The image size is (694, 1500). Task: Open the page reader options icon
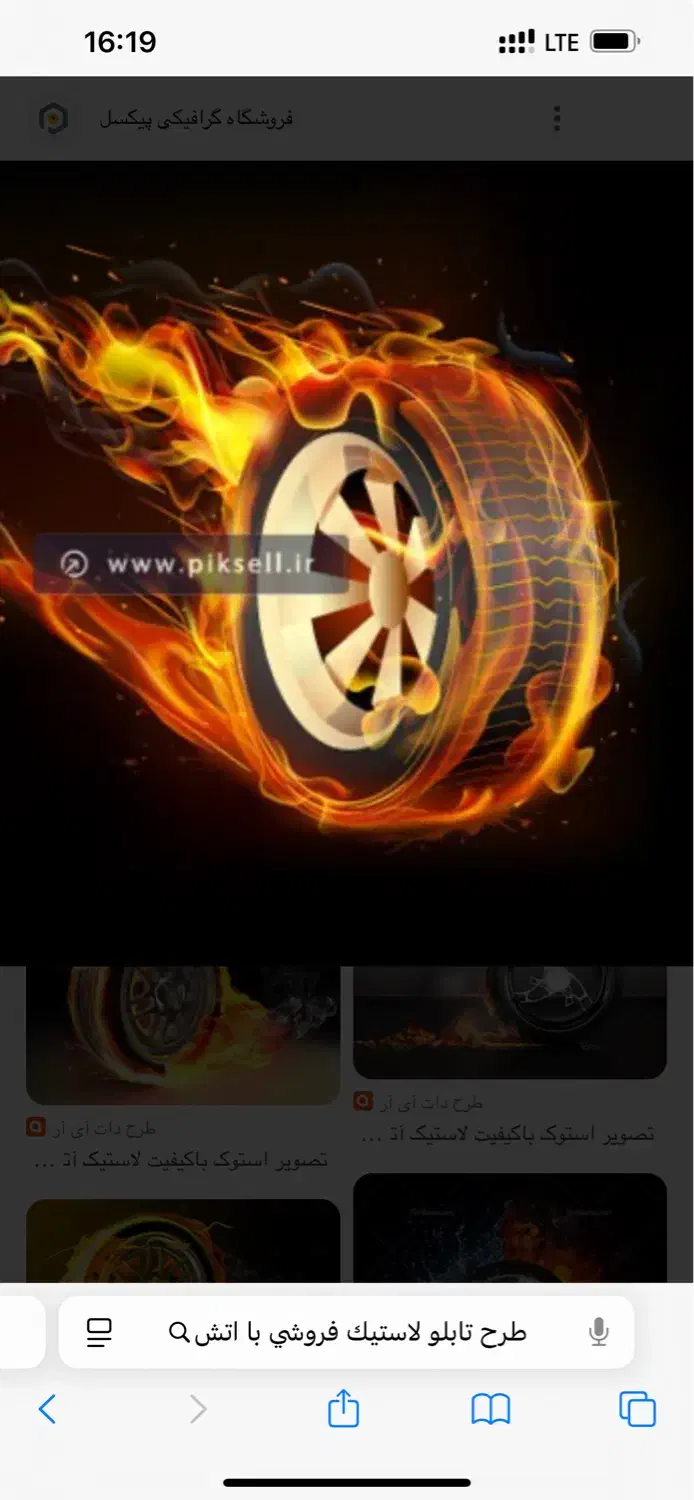coord(99,1332)
